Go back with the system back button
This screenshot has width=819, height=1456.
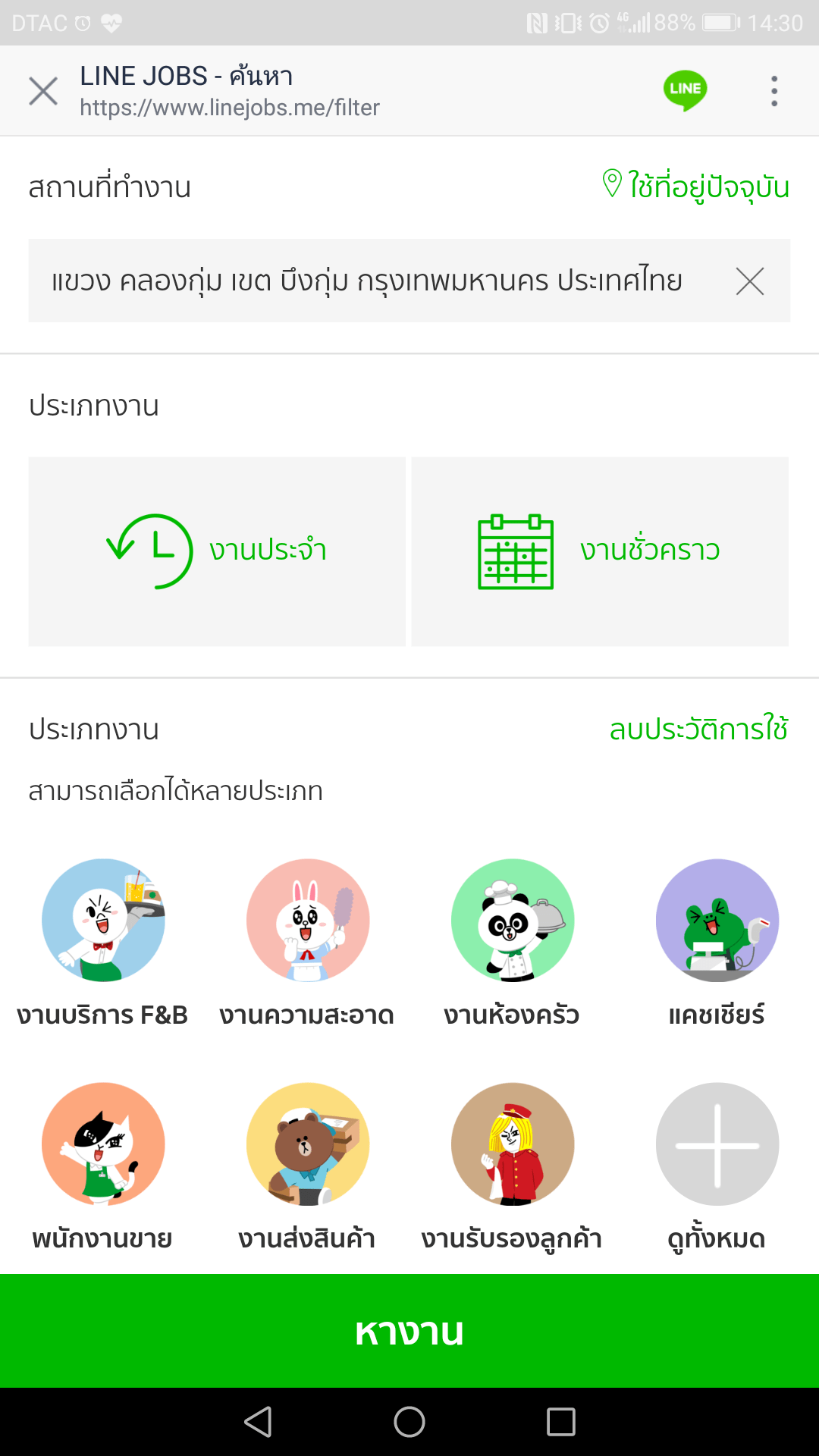coord(258,1422)
